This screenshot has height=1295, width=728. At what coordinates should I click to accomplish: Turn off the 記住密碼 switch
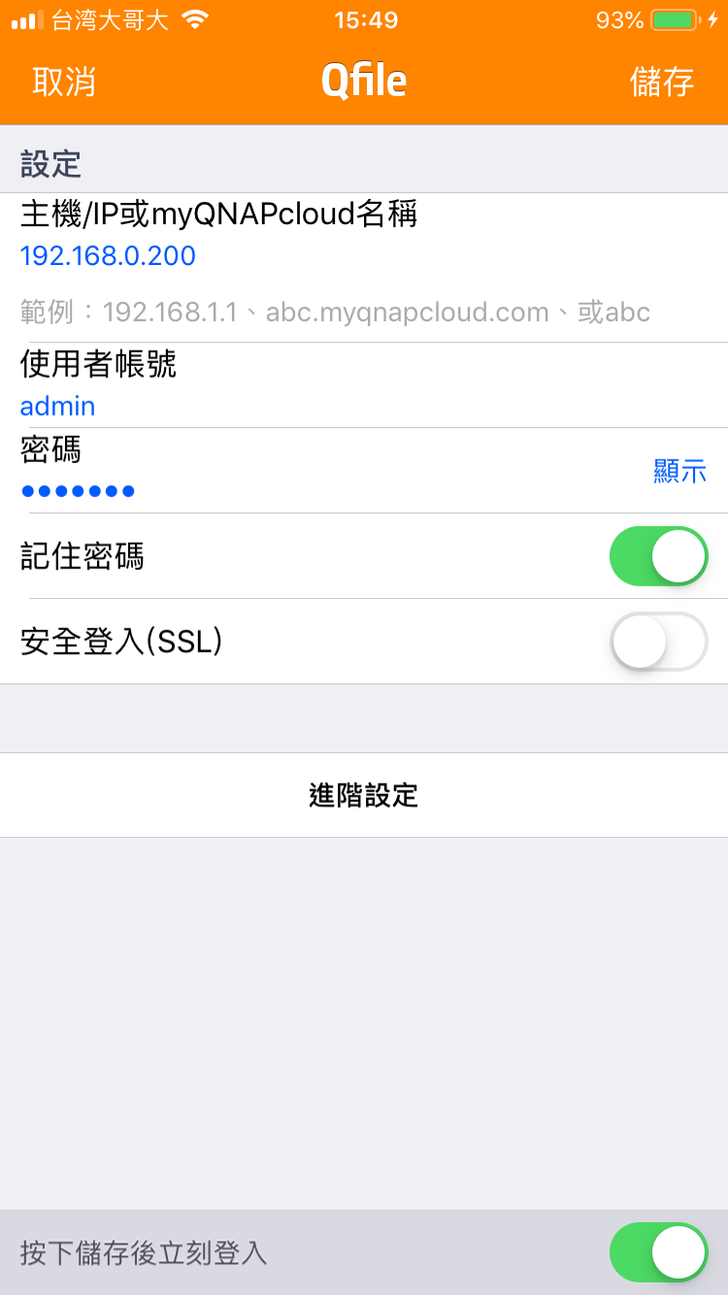pos(658,556)
